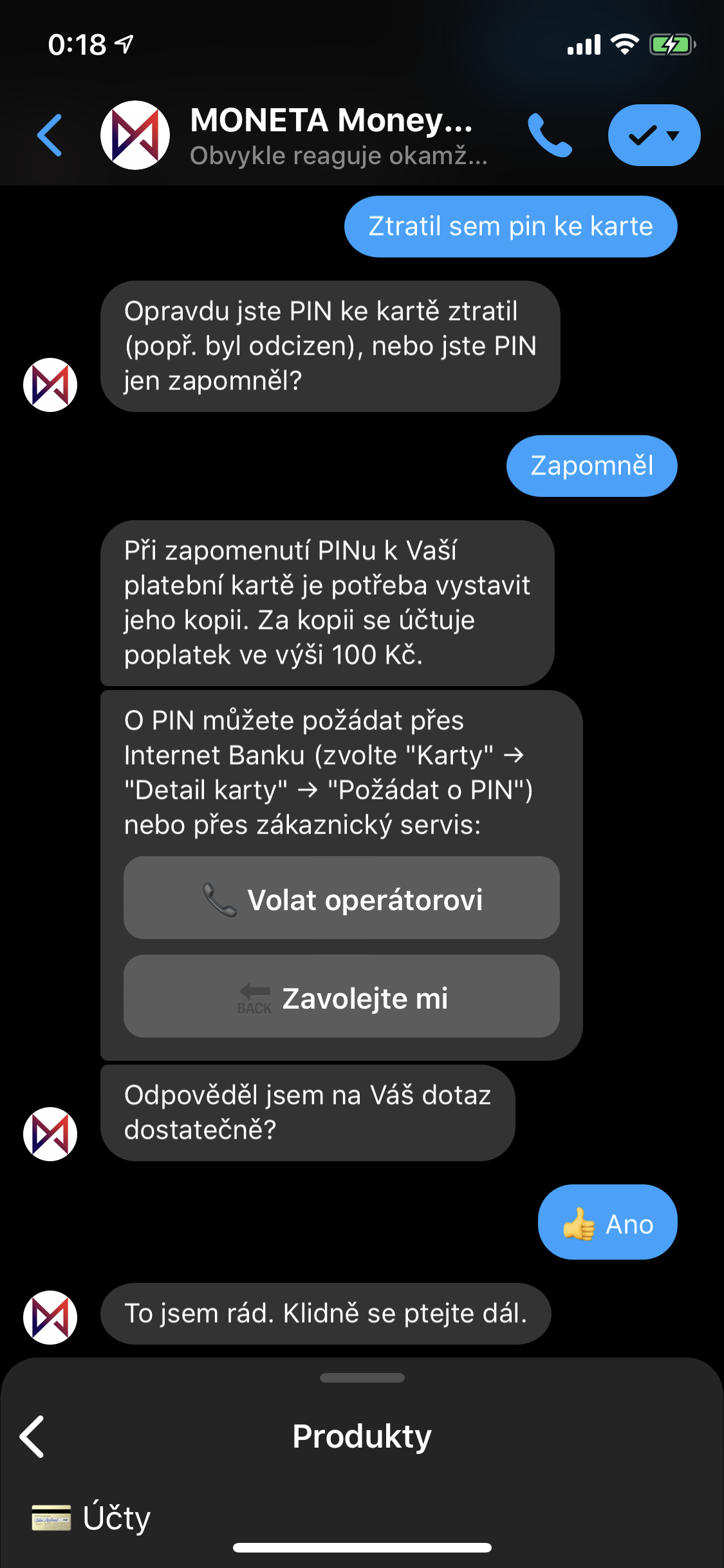Viewport: 724px width, 1568px height.
Task: Go back in the Produkty panel
Action: click(32, 1437)
